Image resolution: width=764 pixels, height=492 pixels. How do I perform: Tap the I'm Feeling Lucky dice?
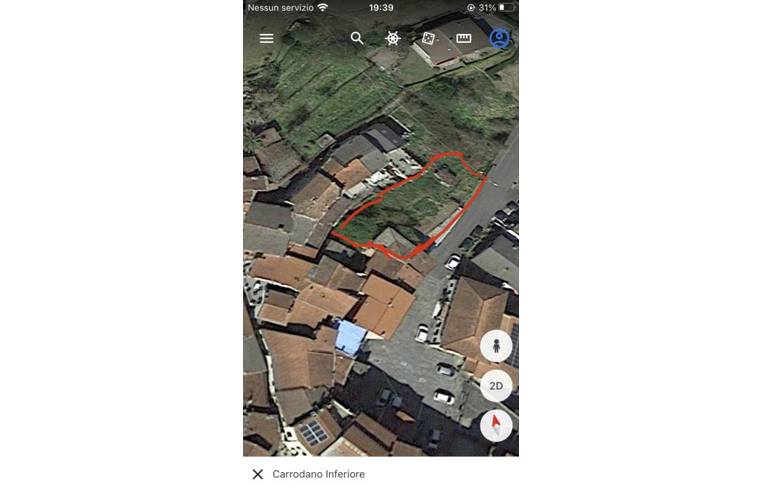pos(428,39)
